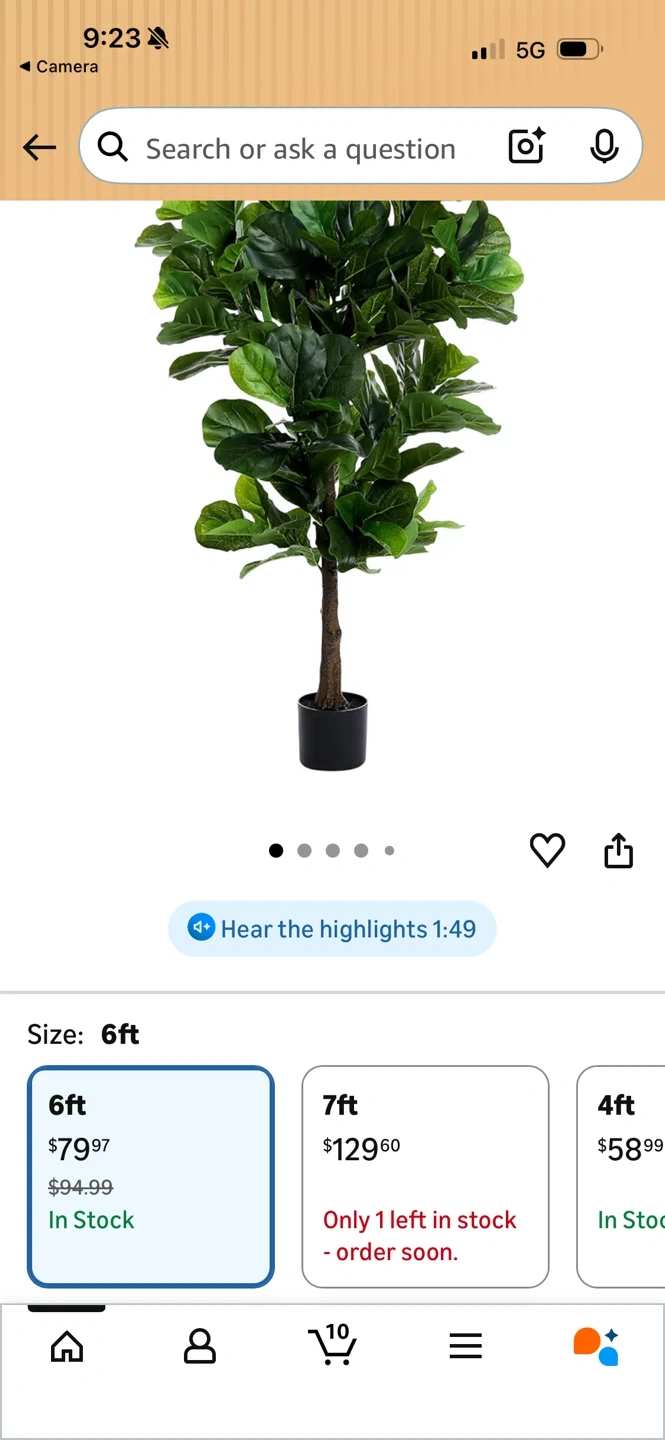665x1440 pixels.
Task: Go back using the arrow icon
Action: (x=39, y=148)
